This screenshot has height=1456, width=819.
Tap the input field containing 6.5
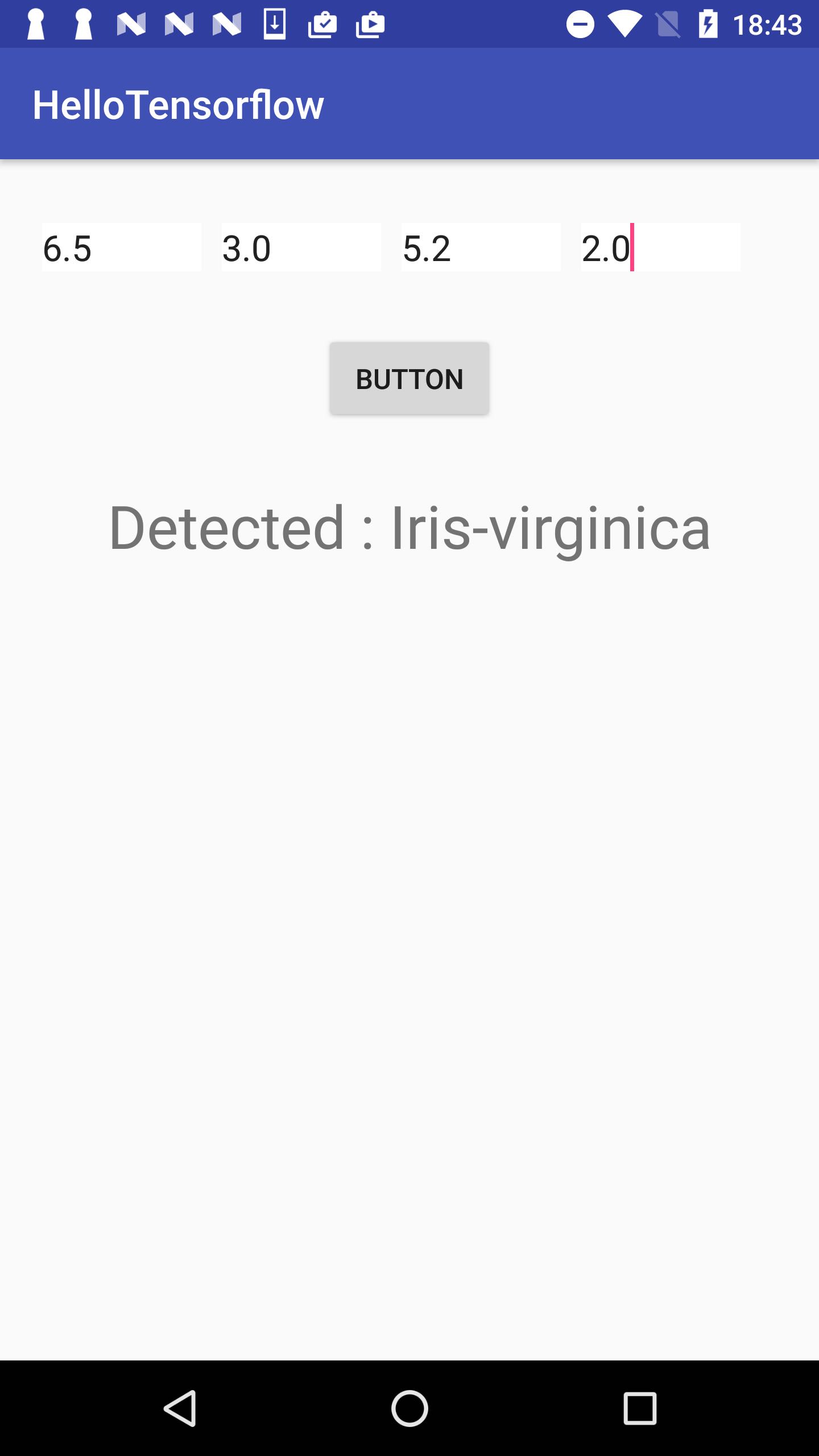click(x=121, y=247)
